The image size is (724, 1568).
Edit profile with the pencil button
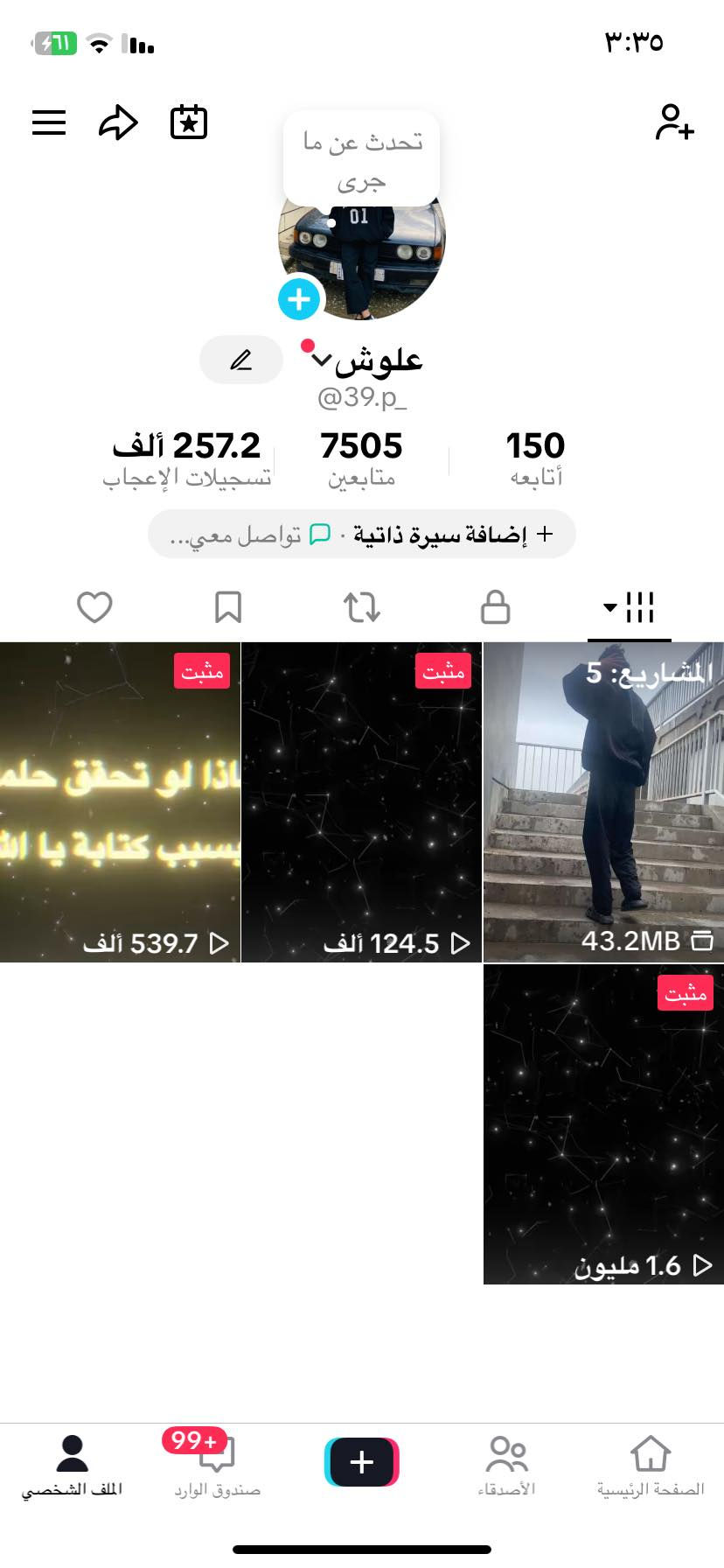pos(241,360)
